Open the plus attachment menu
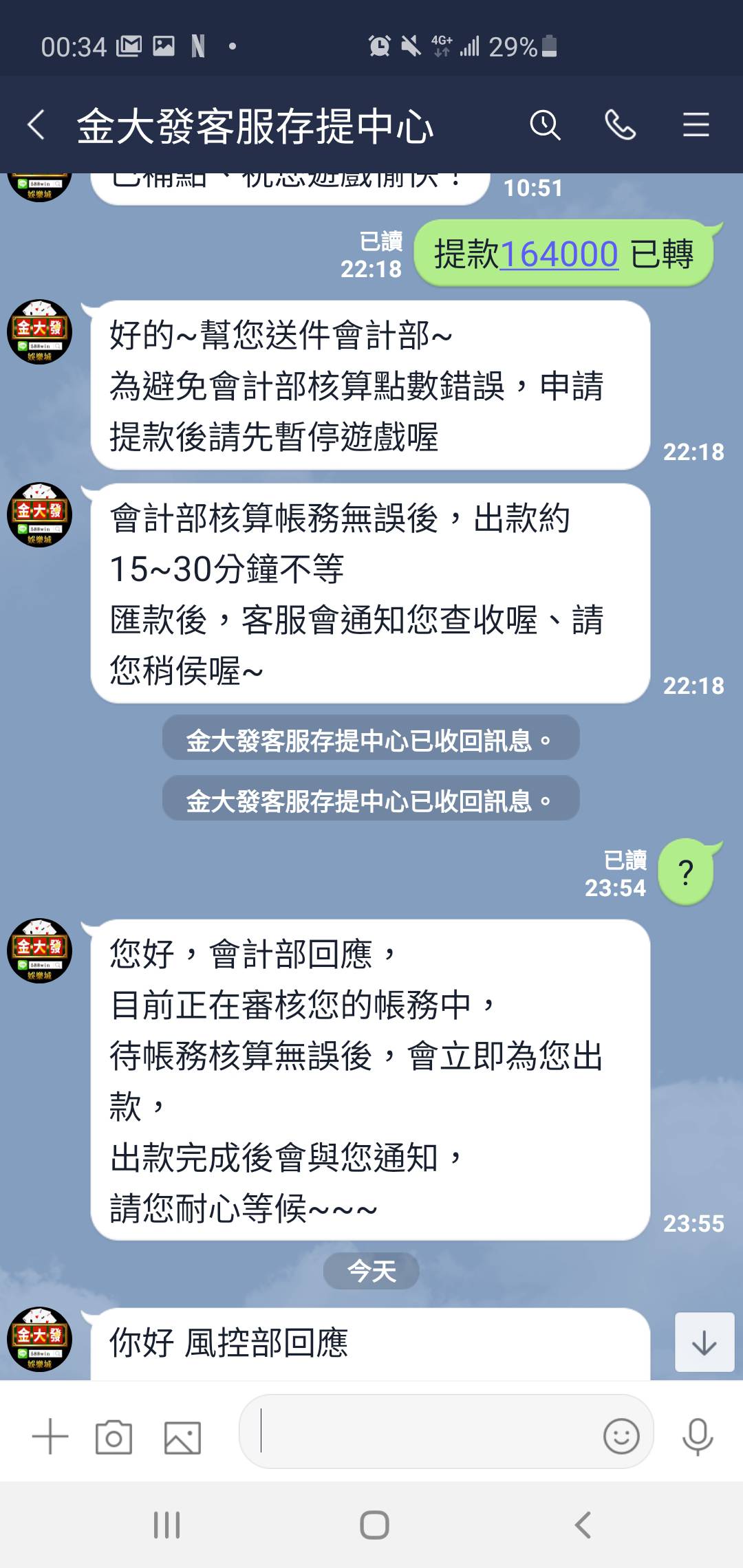Viewport: 743px width, 1568px height. pos(50,1437)
